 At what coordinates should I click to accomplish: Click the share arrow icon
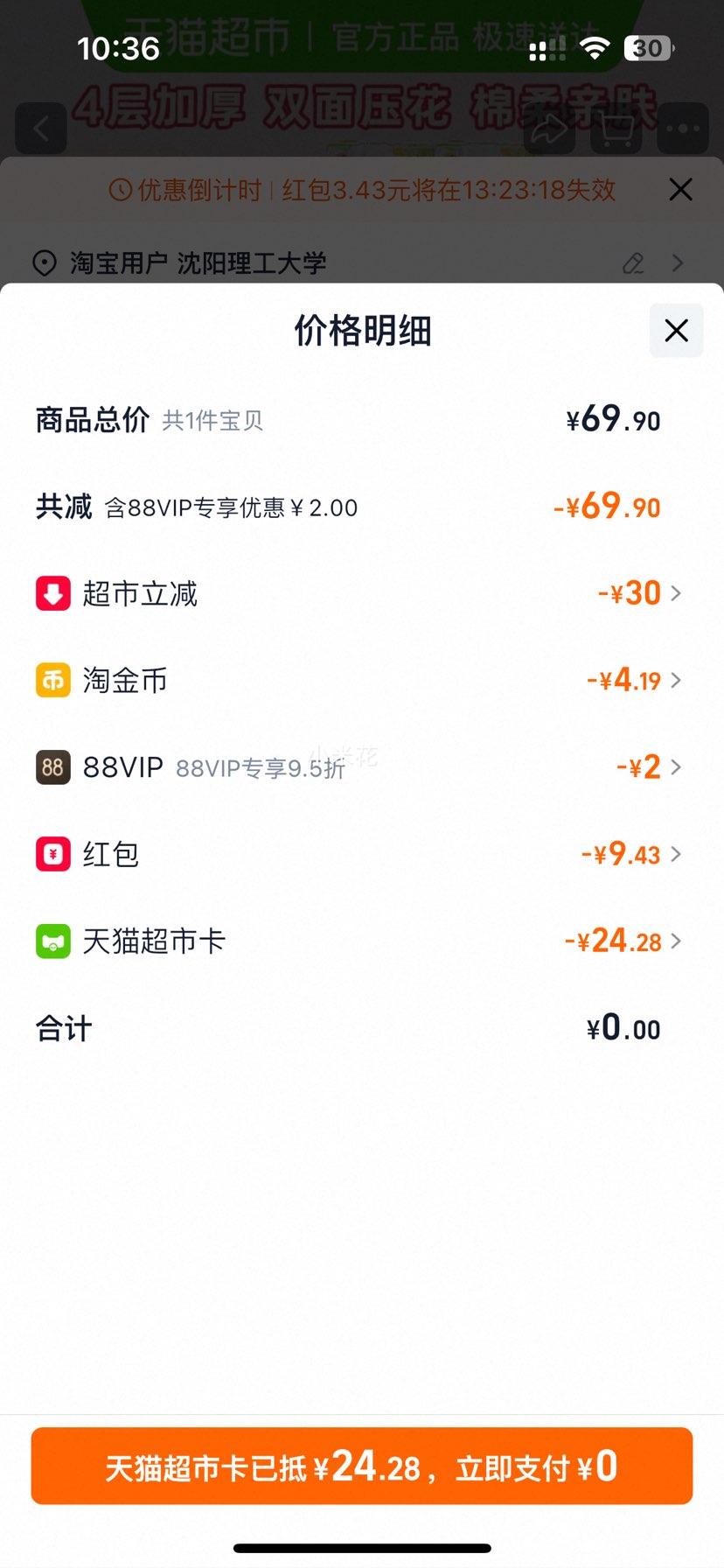(551, 128)
